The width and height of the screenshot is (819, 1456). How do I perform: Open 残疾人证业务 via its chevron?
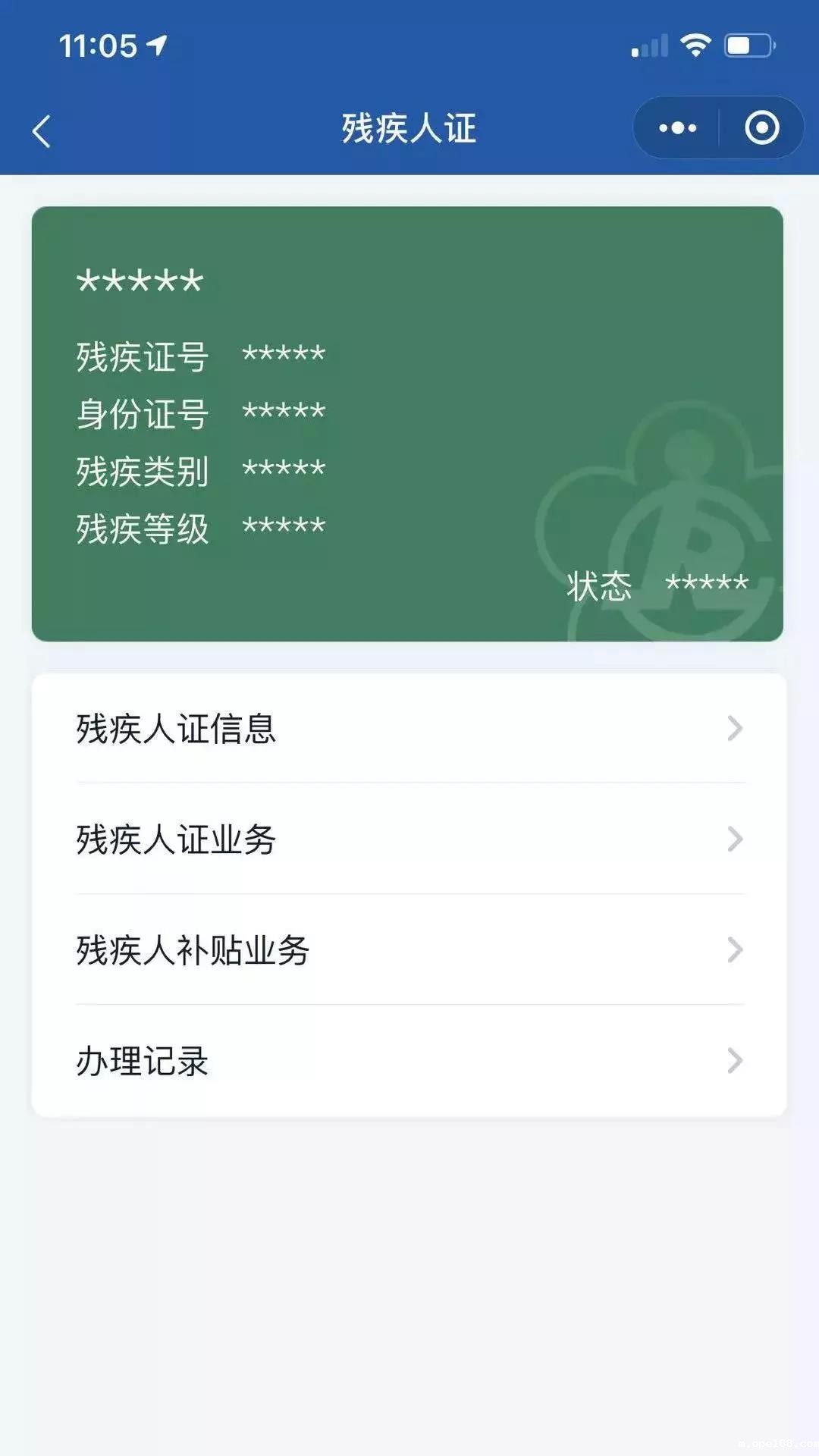click(x=733, y=840)
